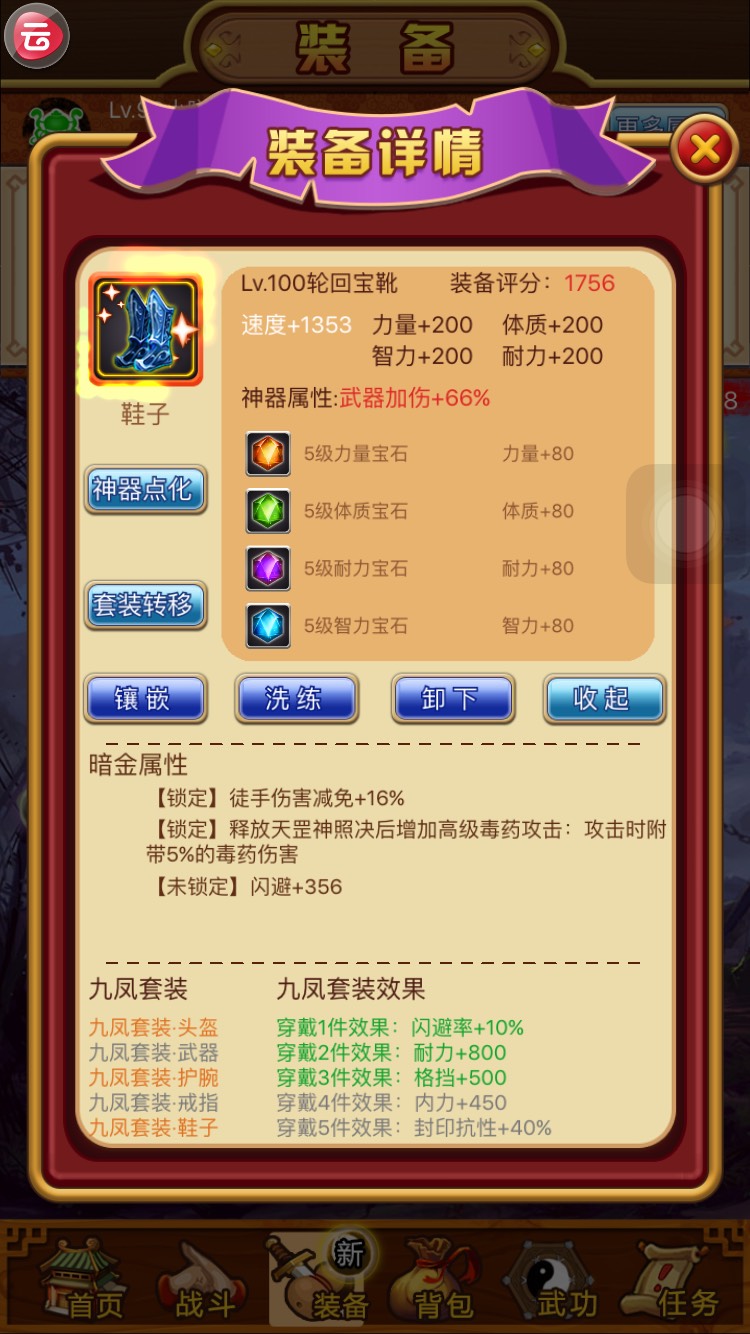Choose the 5级智力宝石 gem slot

pos(268,626)
